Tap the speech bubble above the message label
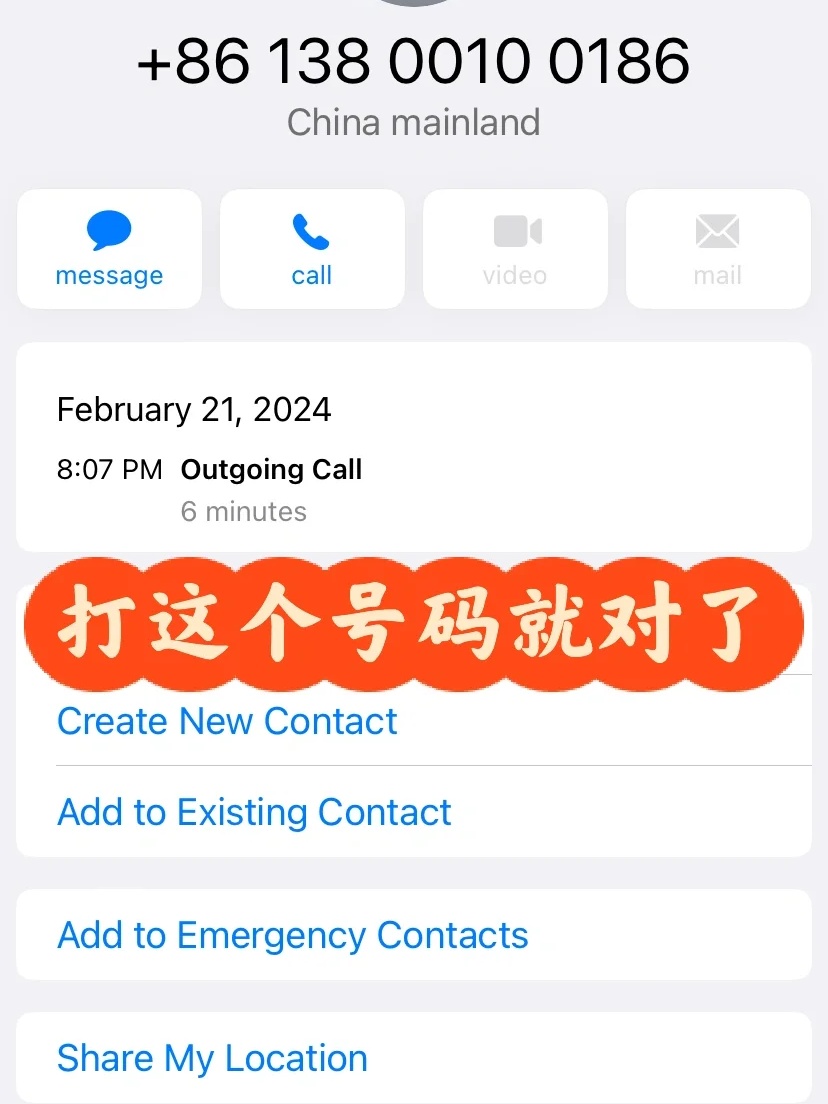828x1104 pixels. pyautogui.click(x=109, y=232)
